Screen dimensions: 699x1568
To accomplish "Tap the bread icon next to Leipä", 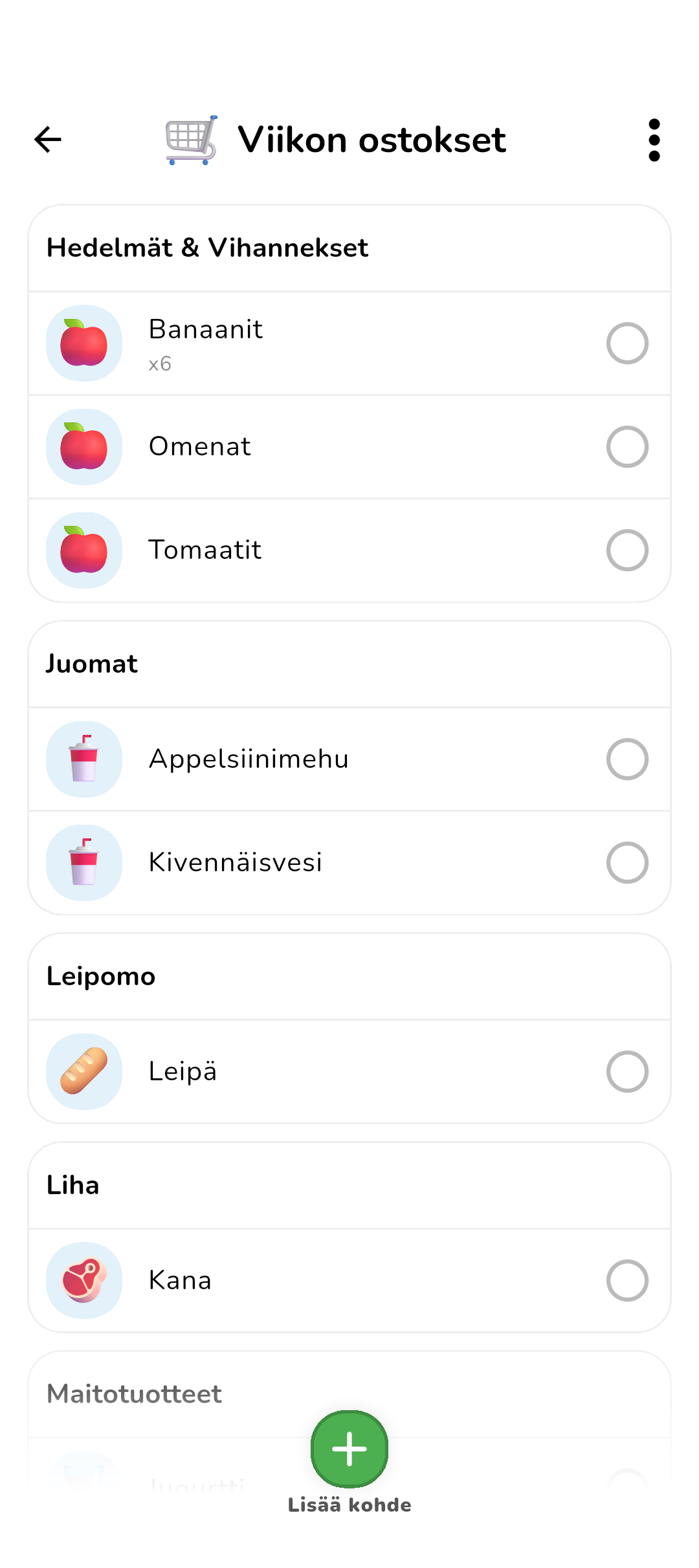I will 83,1071.
